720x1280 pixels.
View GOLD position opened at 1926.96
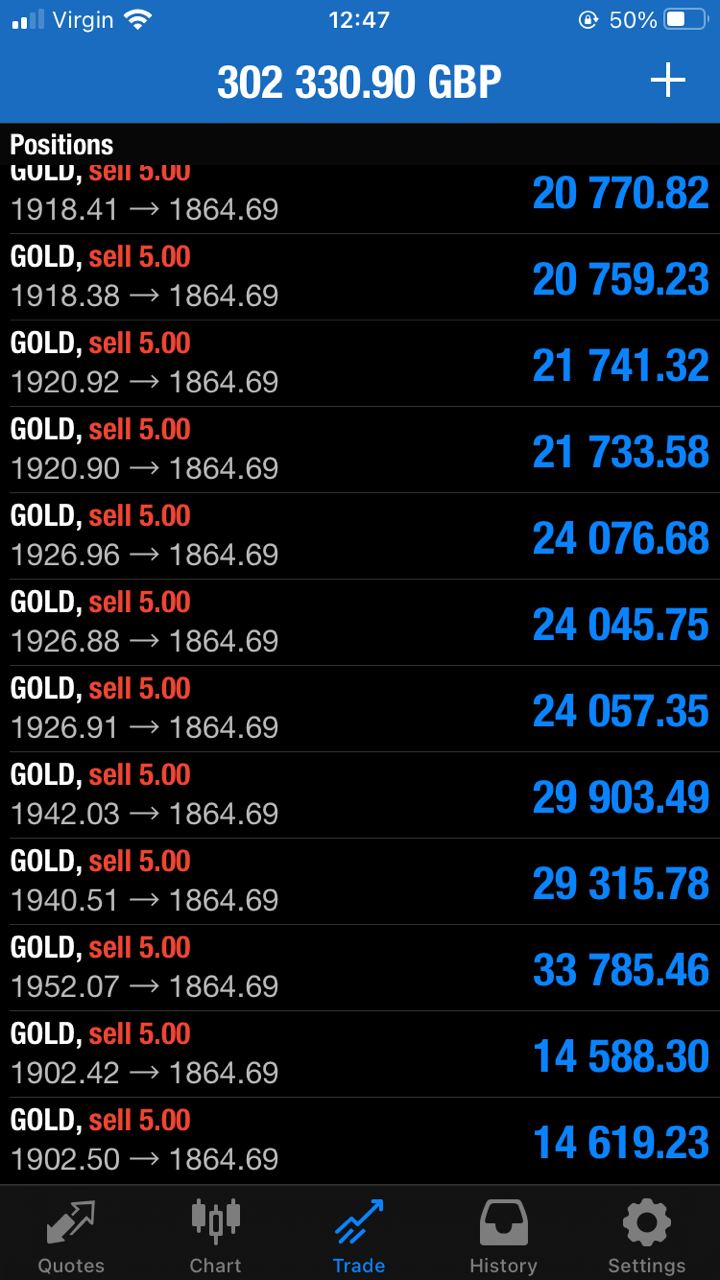360,536
